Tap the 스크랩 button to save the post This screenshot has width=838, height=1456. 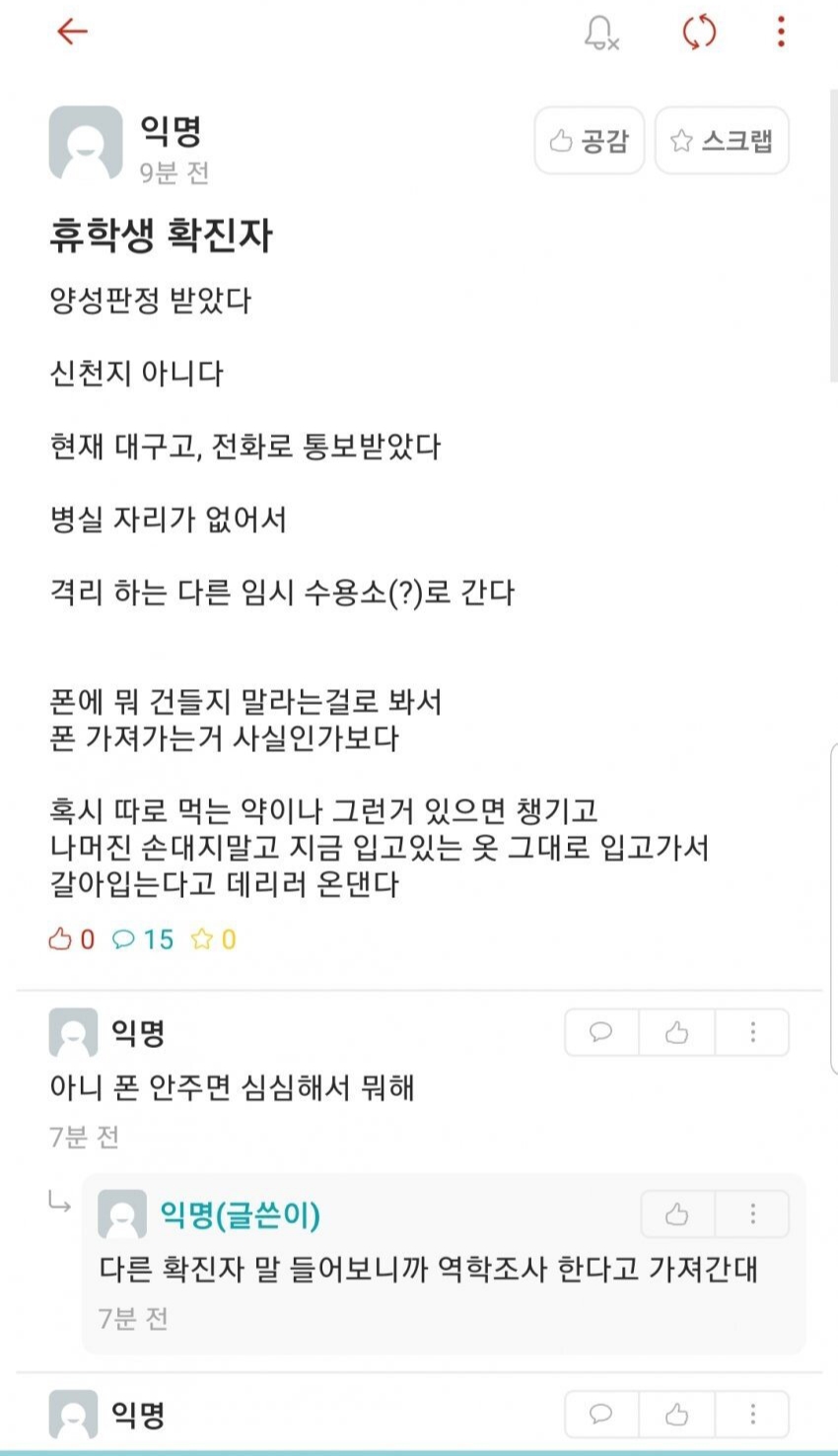tap(722, 141)
